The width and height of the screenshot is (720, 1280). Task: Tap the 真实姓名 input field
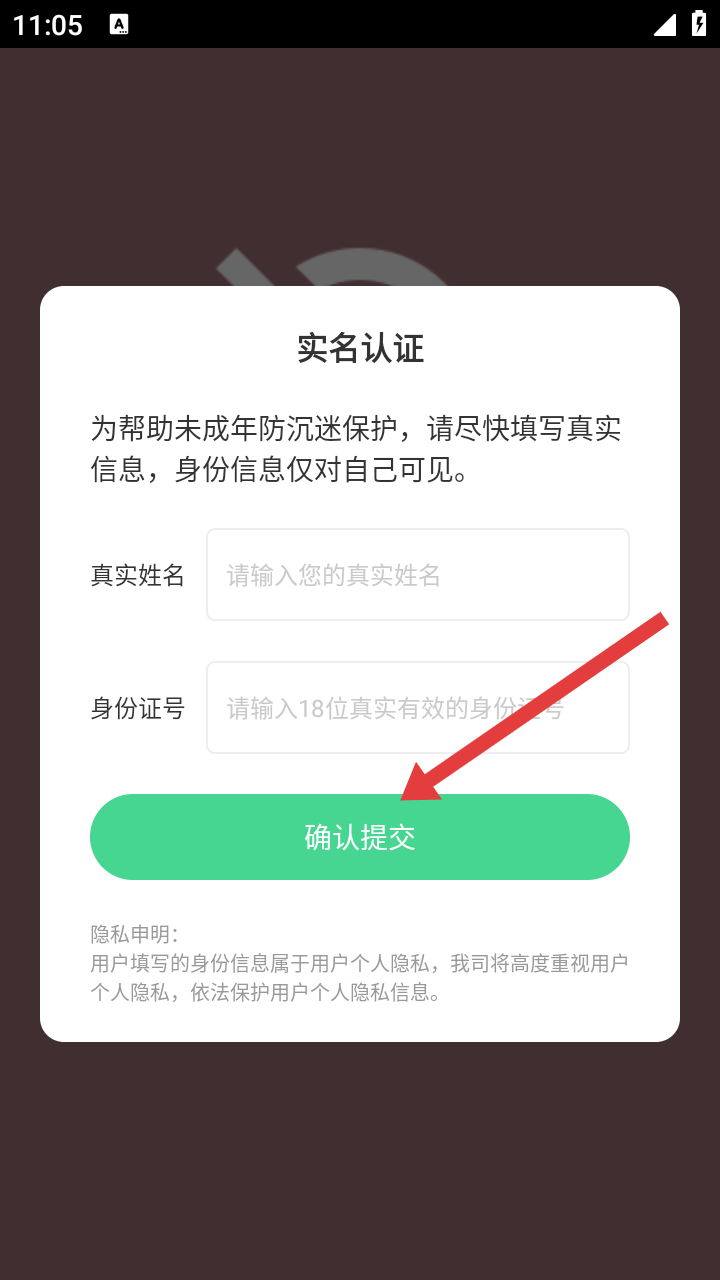tap(418, 575)
